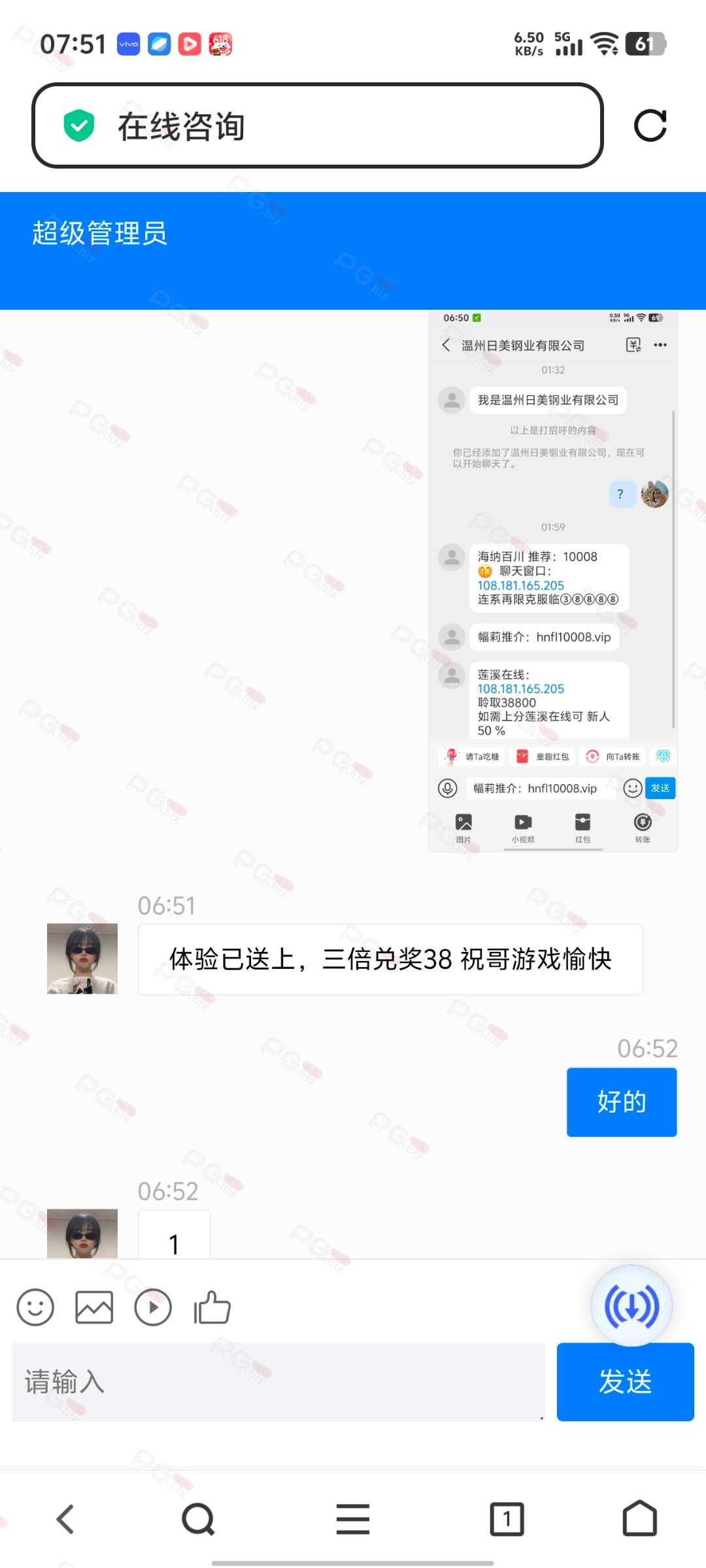The image size is (706, 1568).
Task: Open browser search
Action: [198, 1519]
